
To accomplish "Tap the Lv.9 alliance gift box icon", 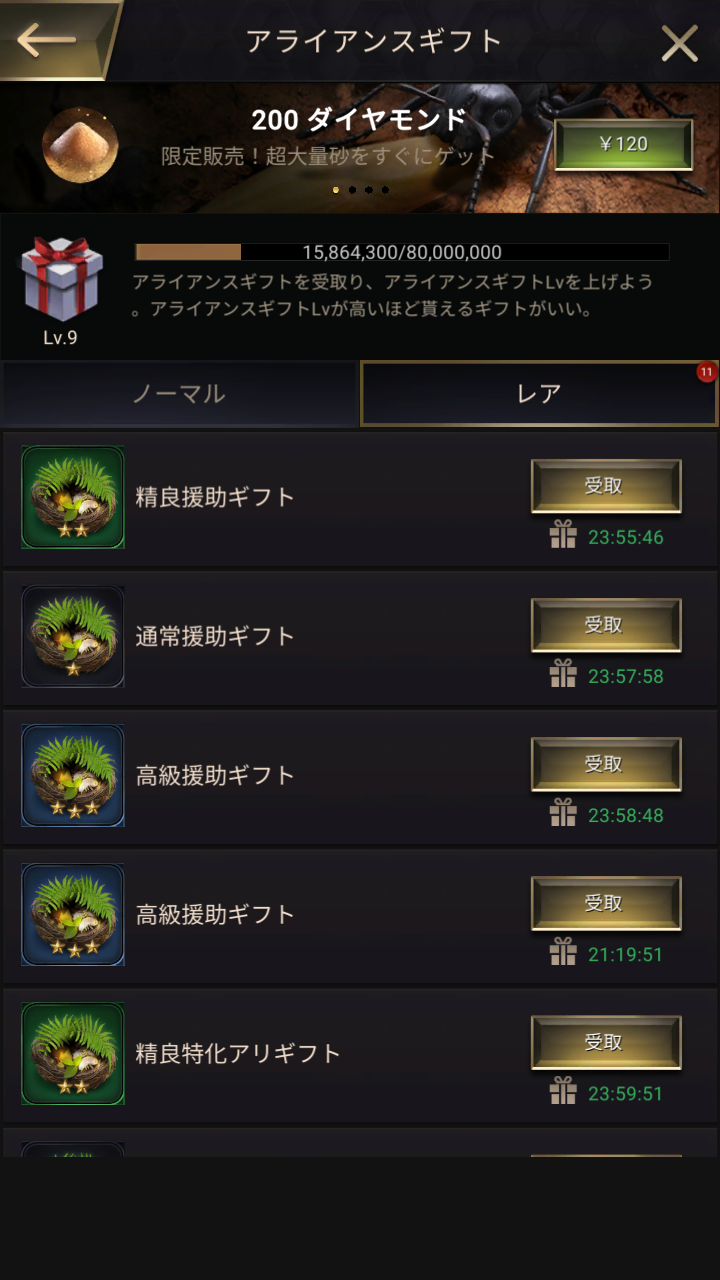I will [61, 280].
